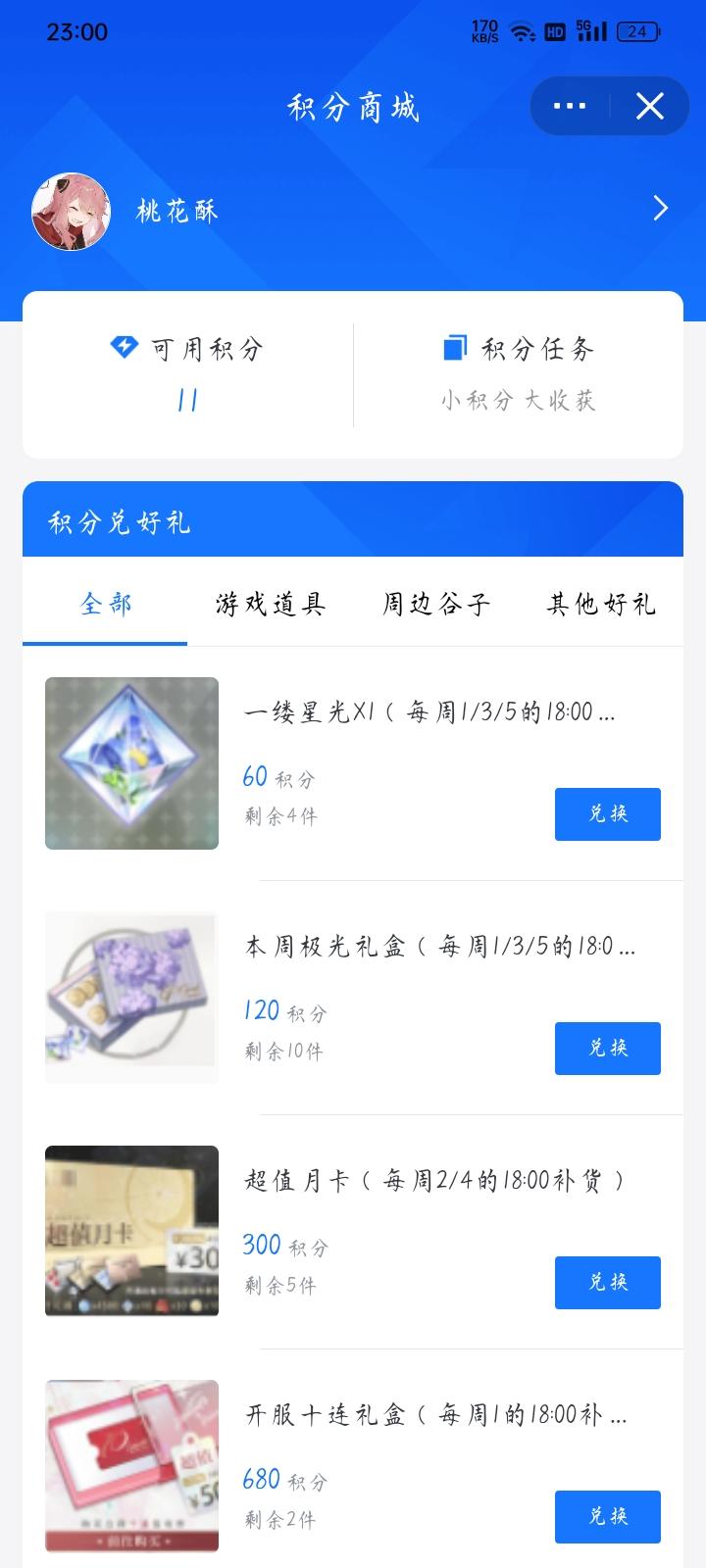Open the 可用积分 diamond icon
The height and width of the screenshot is (1568, 706).
point(122,348)
